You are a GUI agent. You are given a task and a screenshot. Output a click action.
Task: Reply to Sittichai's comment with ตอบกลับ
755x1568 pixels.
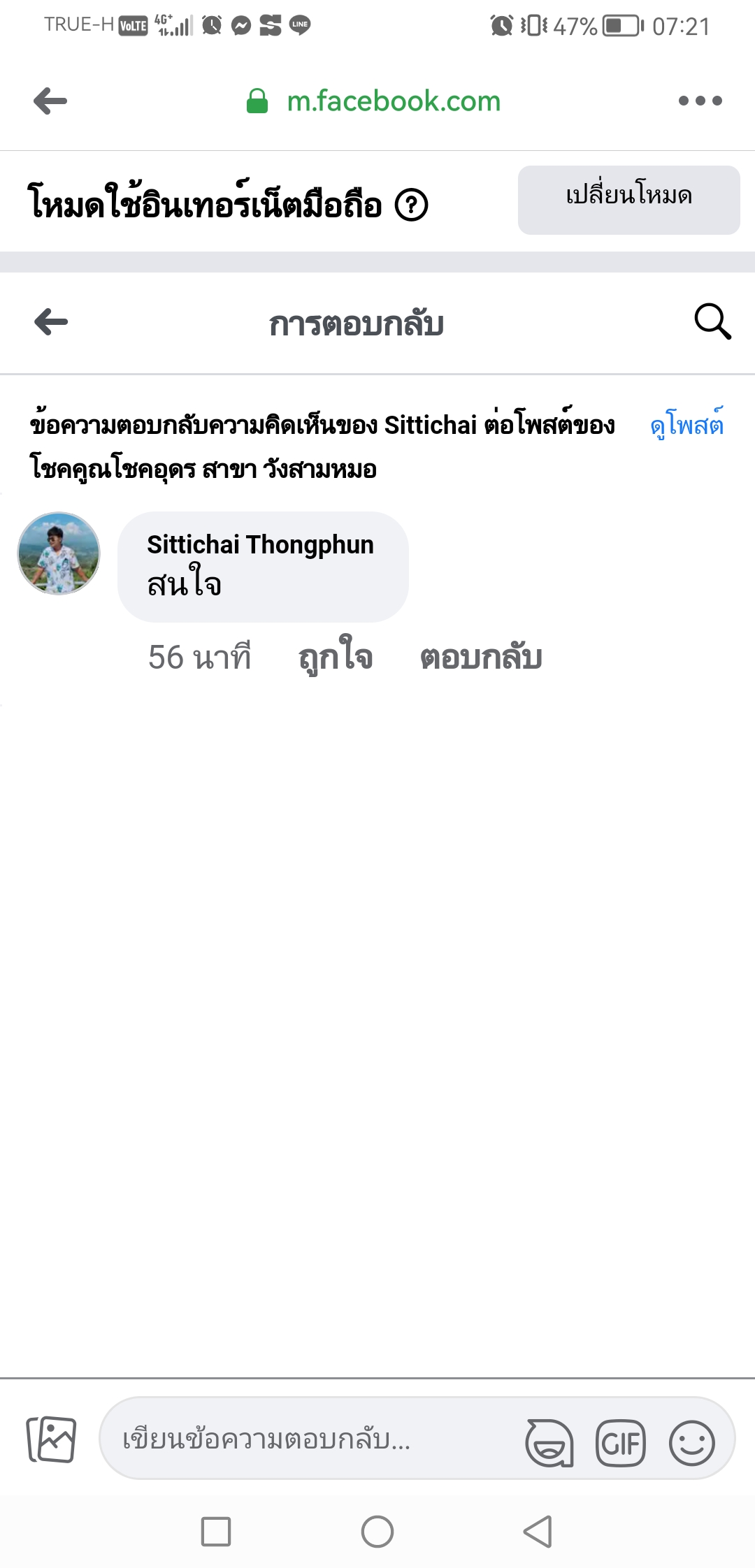point(481,658)
